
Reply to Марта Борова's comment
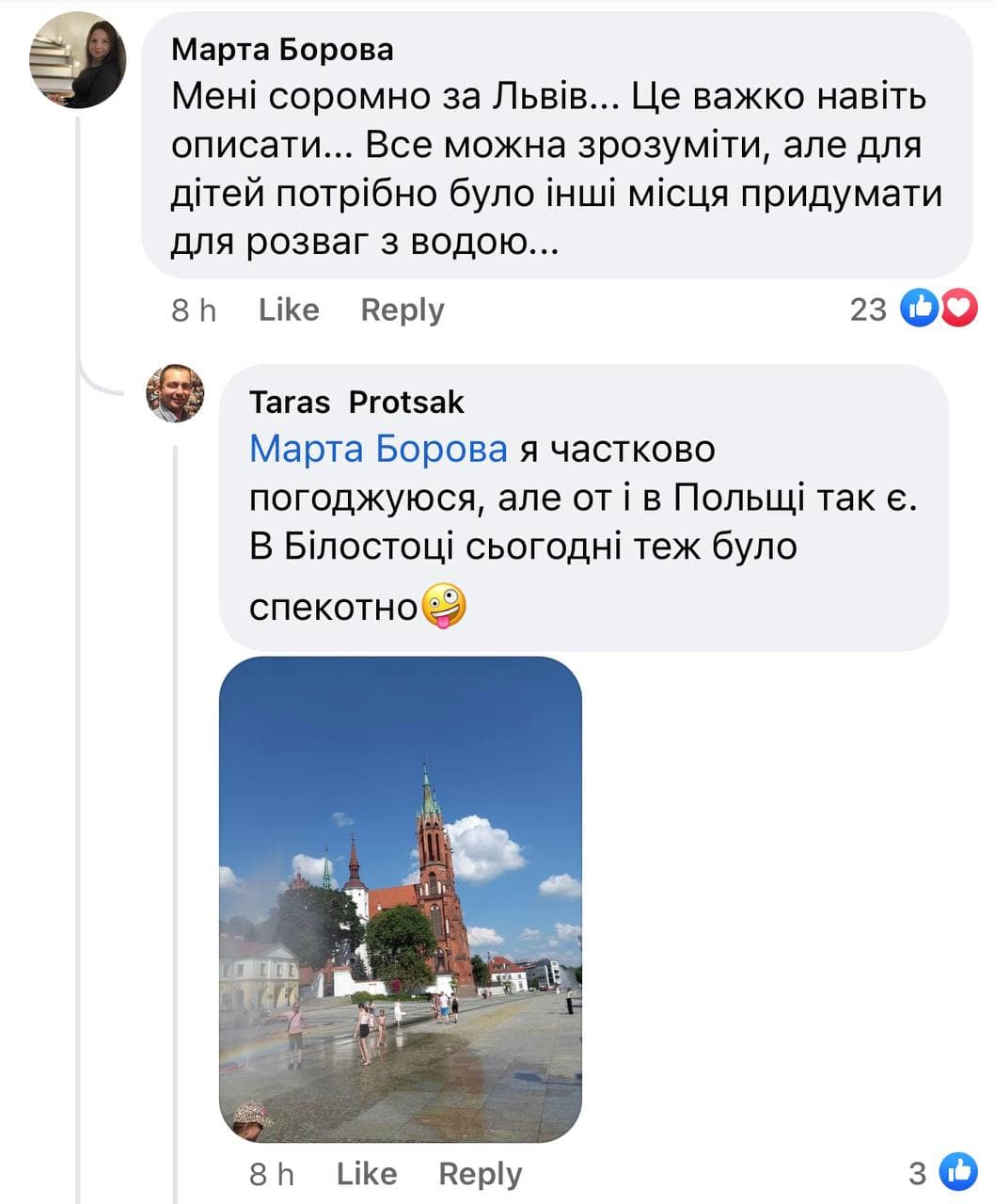click(403, 309)
